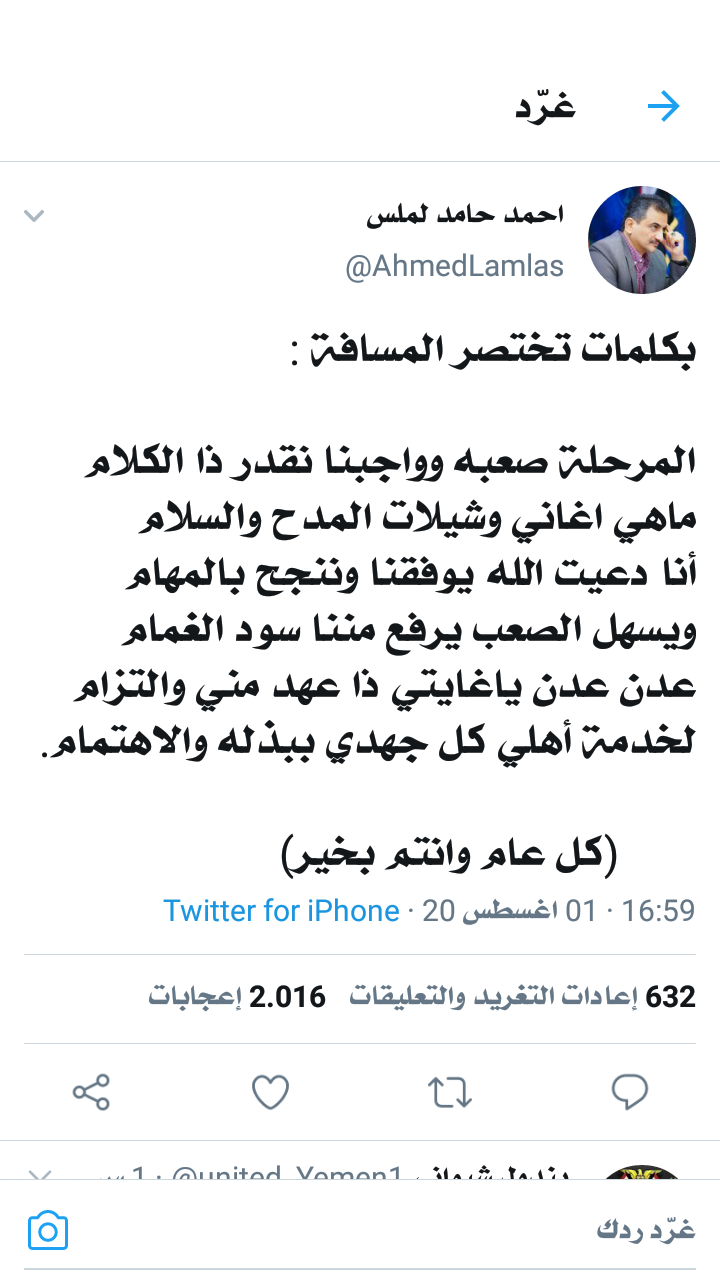
Task: Share this tweet
Action: [x=91, y=1092]
